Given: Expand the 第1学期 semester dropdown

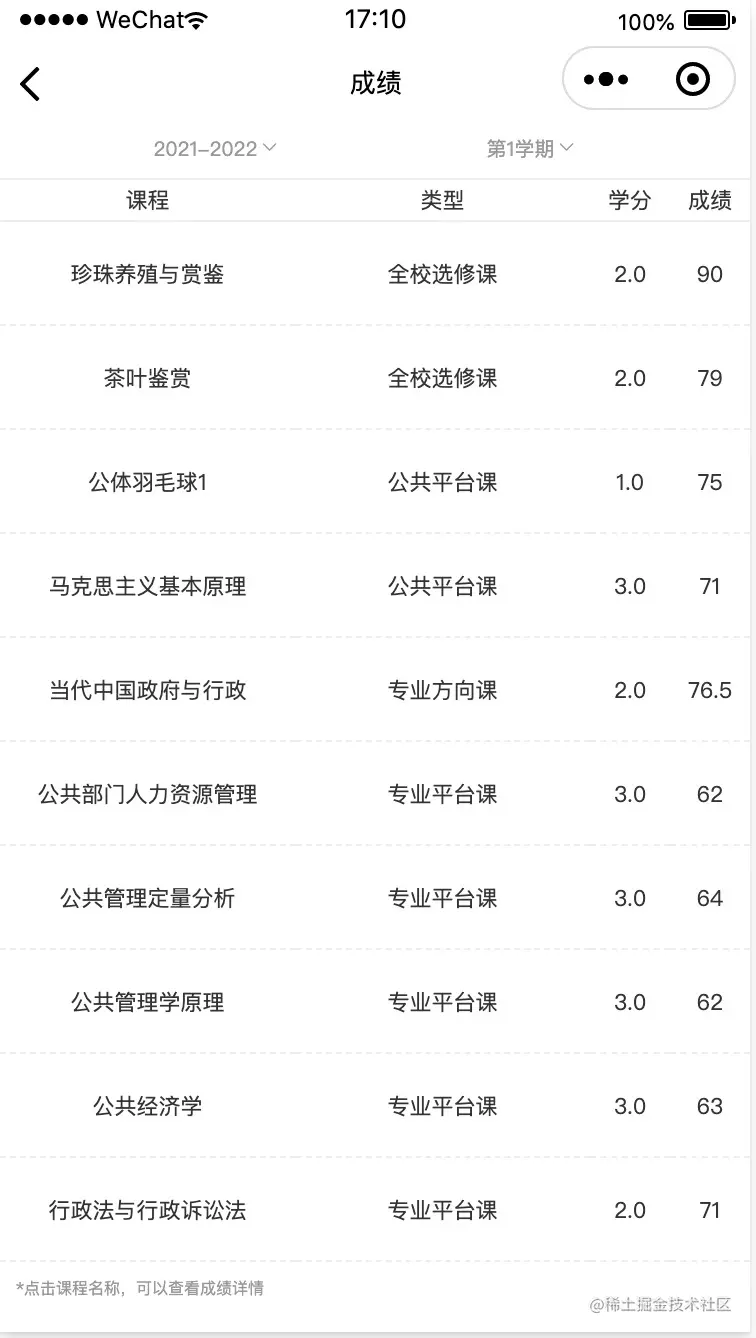Looking at the screenshot, I should (x=530, y=149).
